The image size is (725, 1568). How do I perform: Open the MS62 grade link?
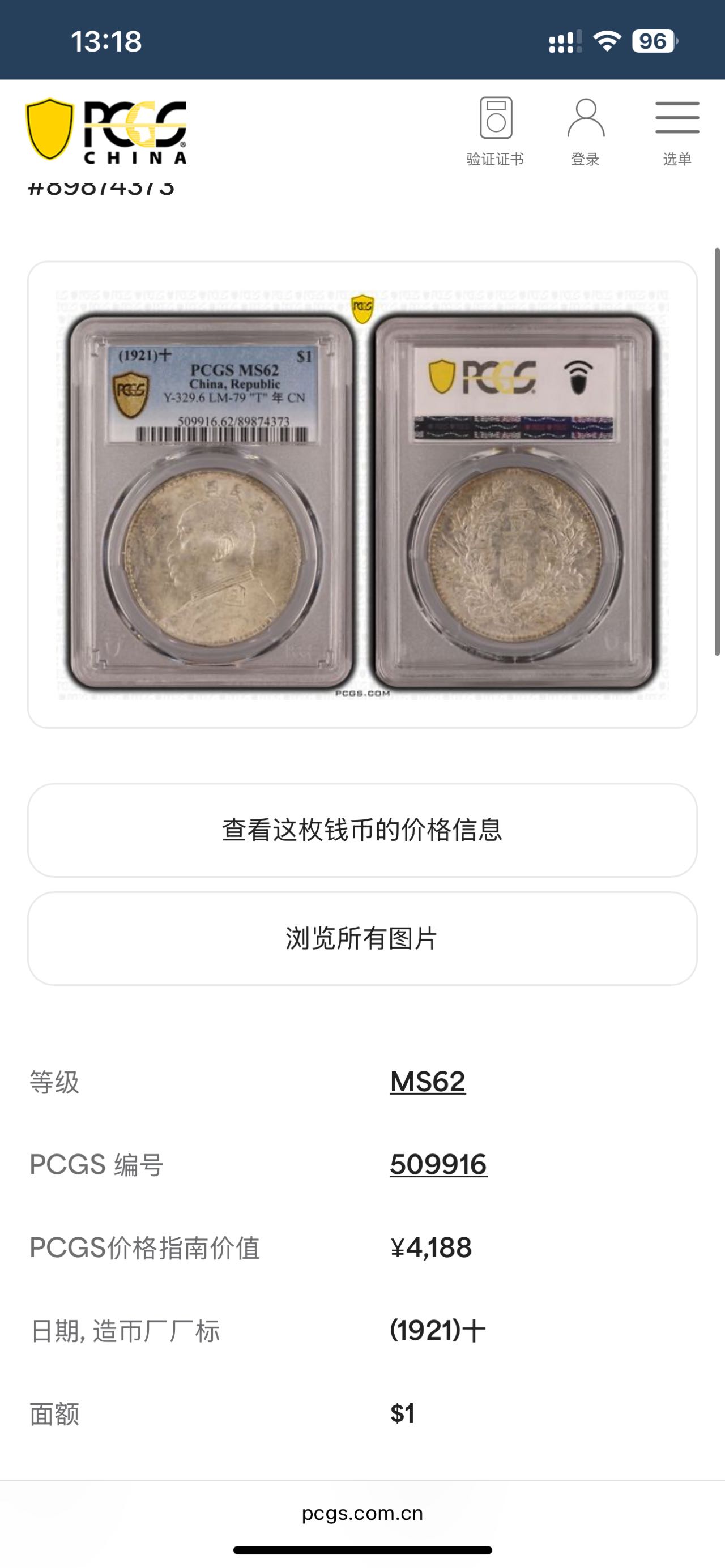tap(427, 1082)
